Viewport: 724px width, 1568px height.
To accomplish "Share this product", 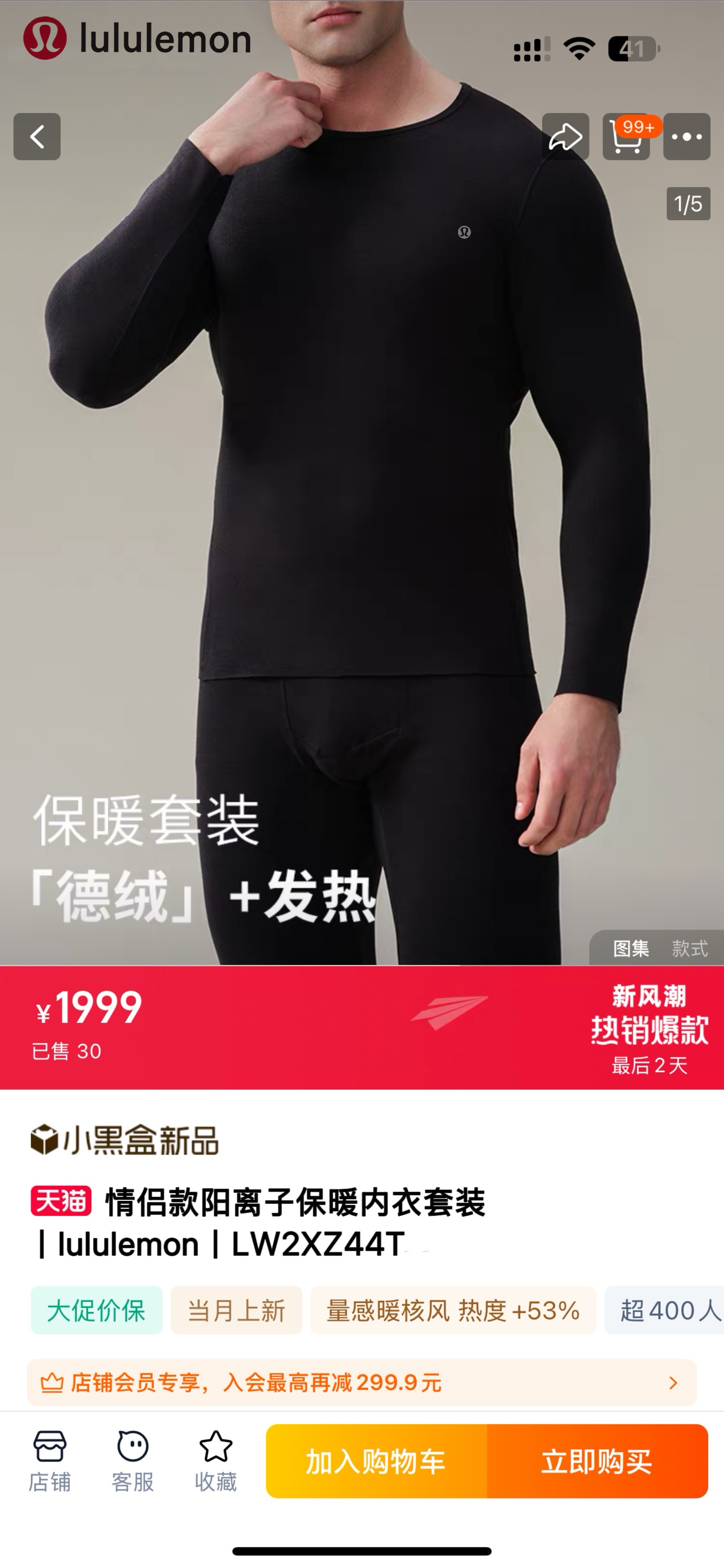I will [x=565, y=136].
